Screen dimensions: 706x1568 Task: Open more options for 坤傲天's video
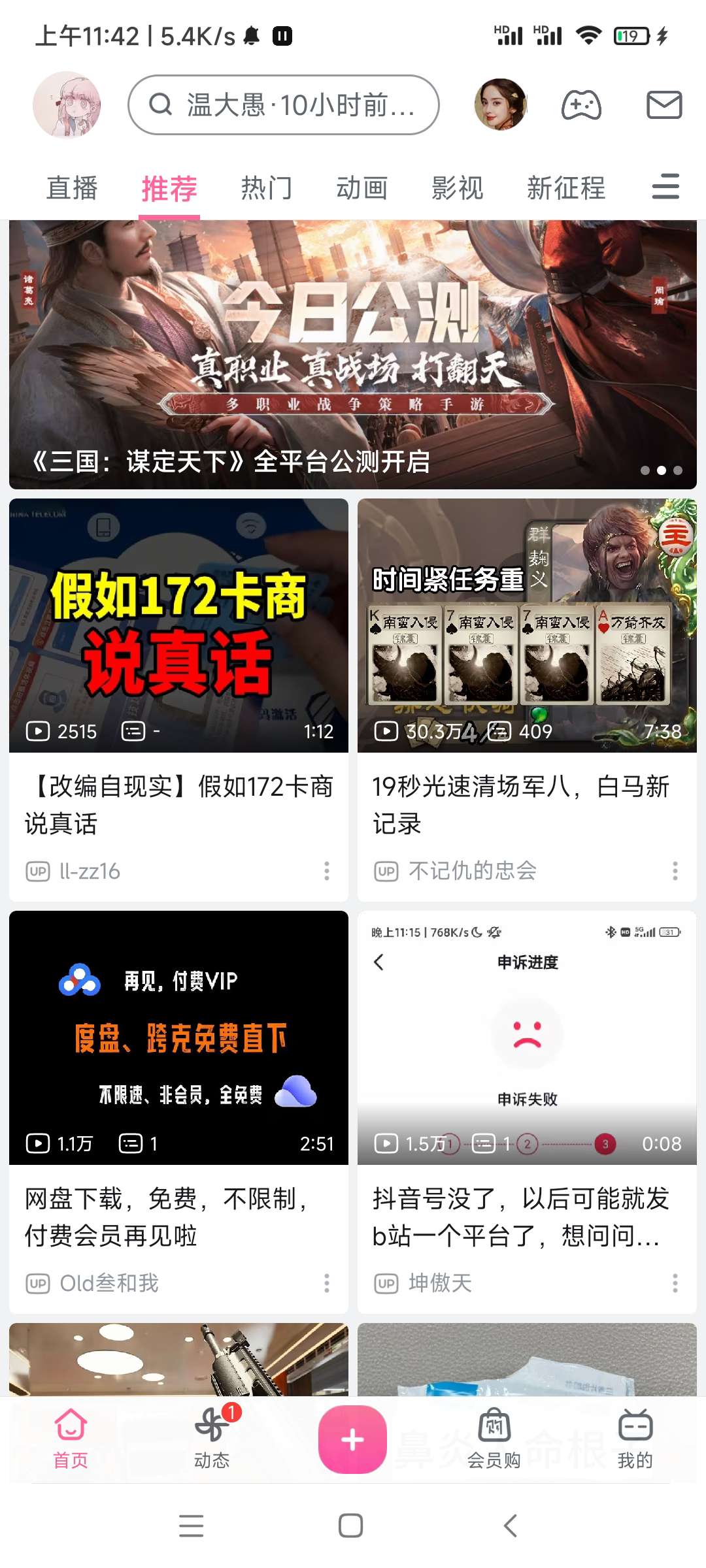click(x=675, y=1283)
